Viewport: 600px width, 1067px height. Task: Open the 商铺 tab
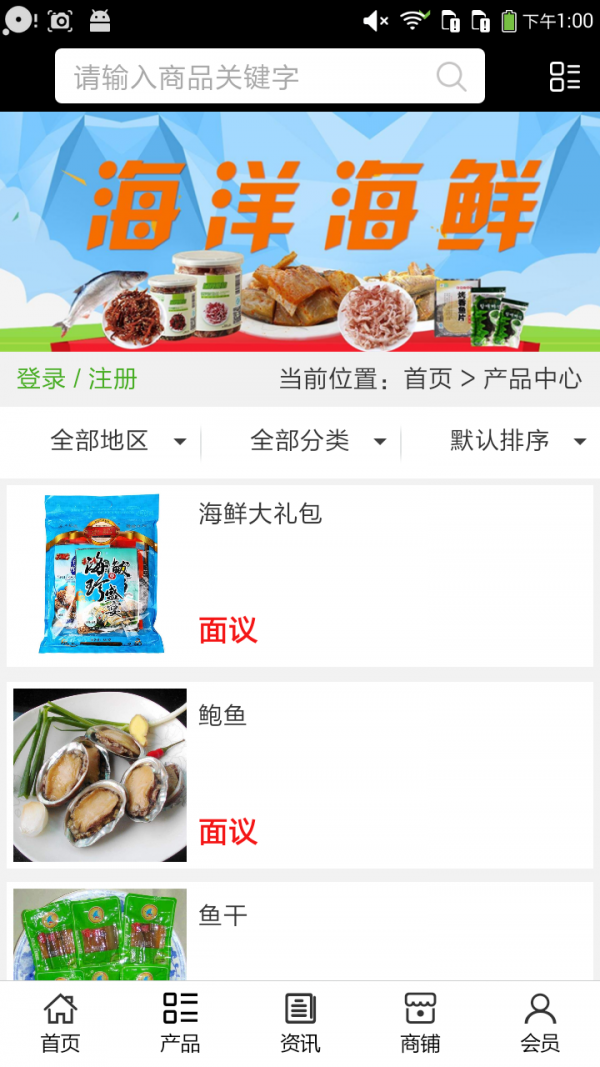pos(420,1023)
